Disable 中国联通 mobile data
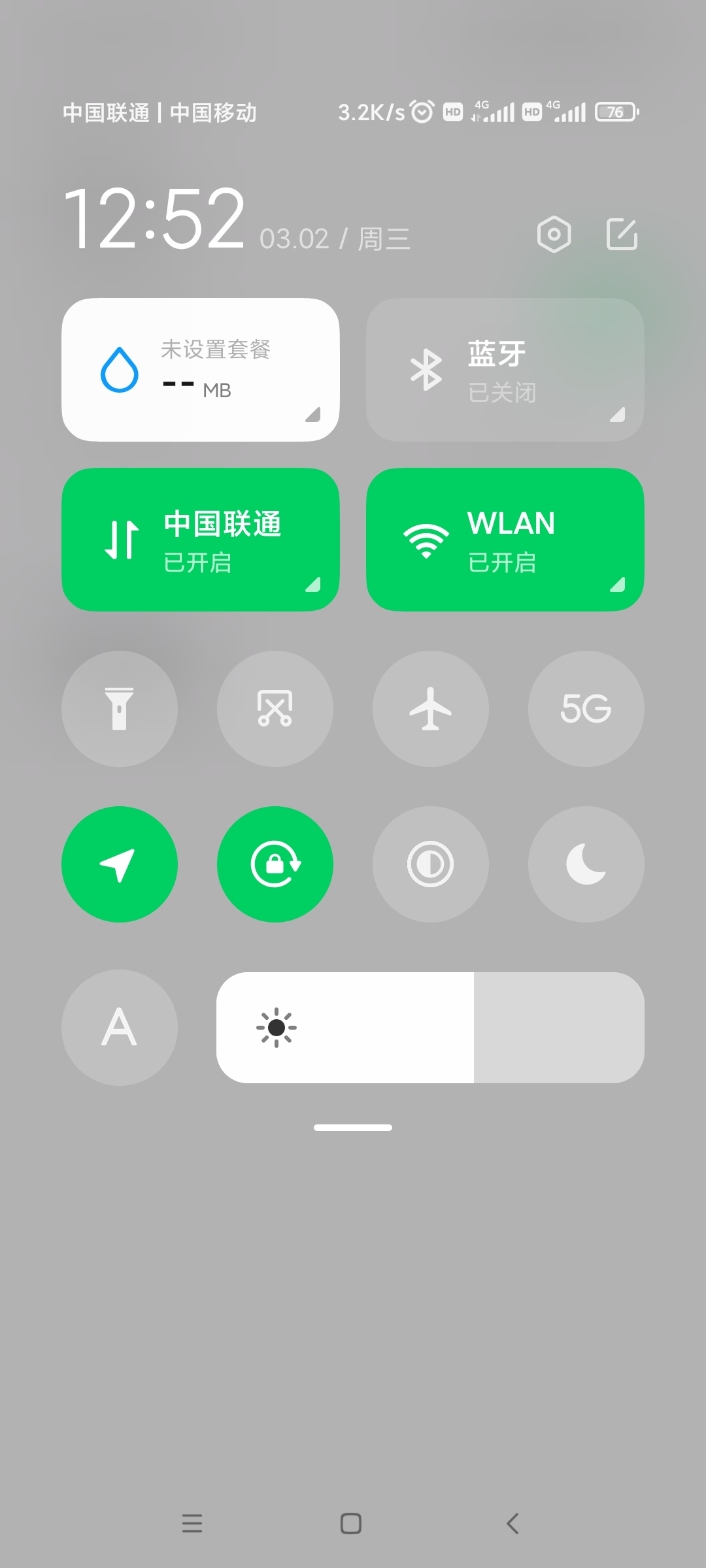 [201, 540]
